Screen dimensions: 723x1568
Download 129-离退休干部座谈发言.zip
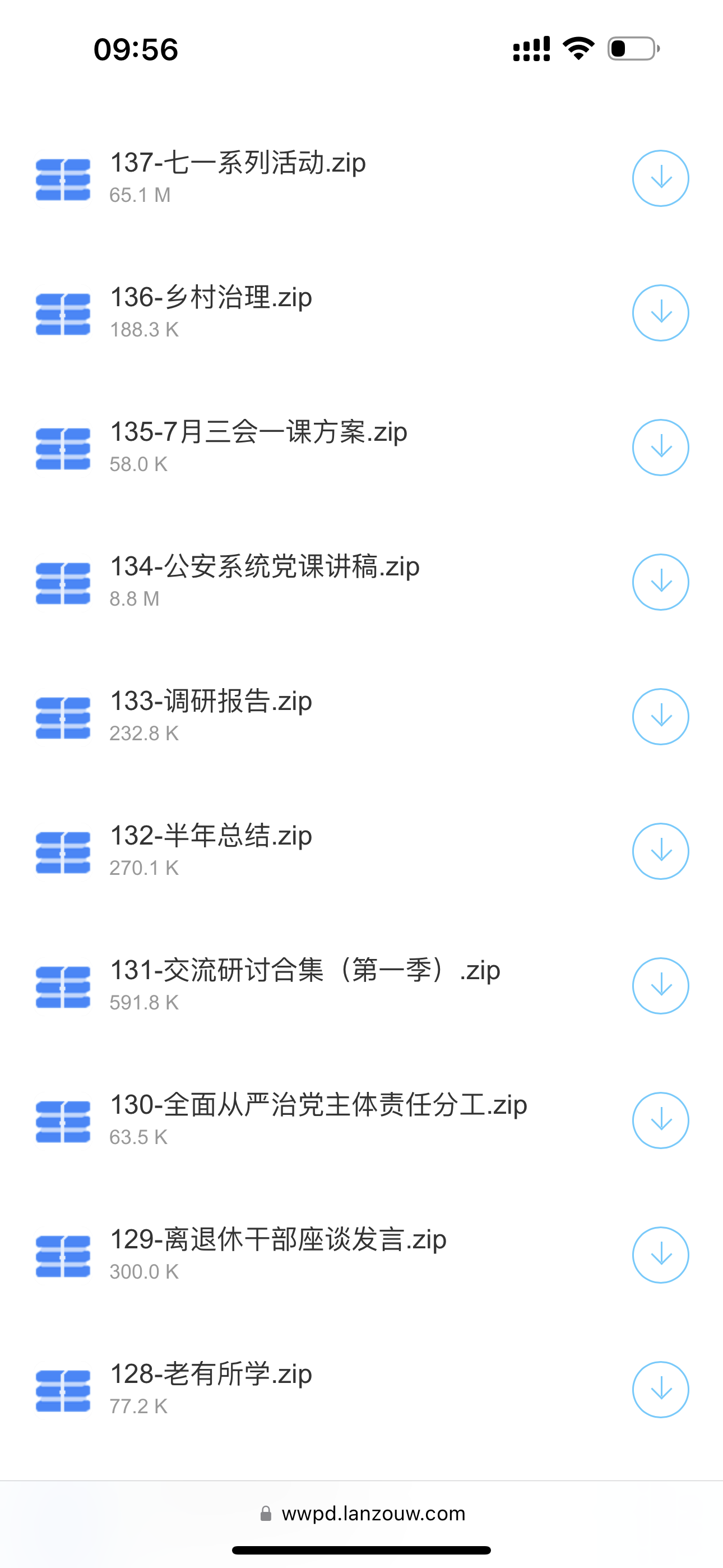[660, 1255]
